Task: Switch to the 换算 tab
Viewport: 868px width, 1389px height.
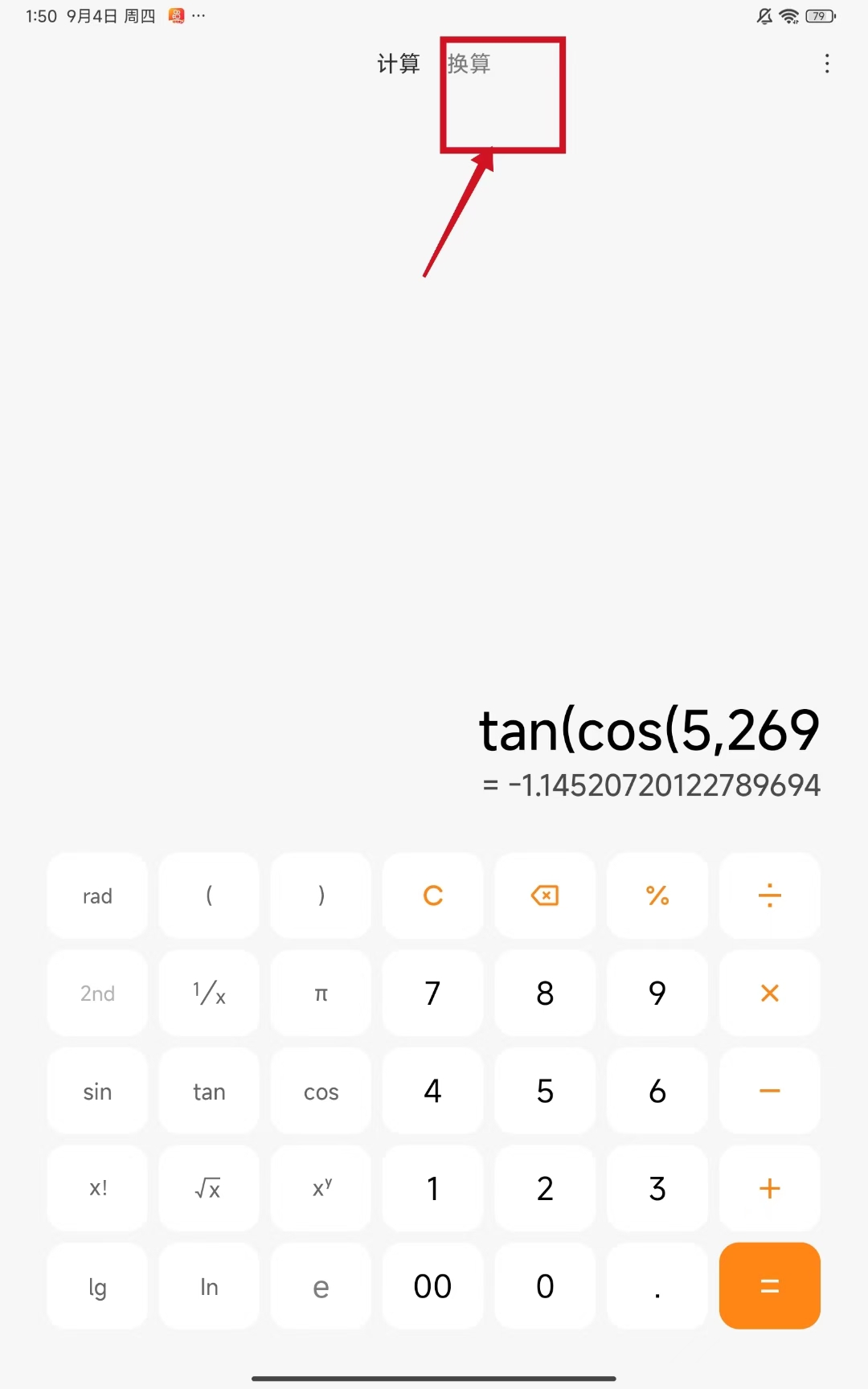Action: (469, 64)
